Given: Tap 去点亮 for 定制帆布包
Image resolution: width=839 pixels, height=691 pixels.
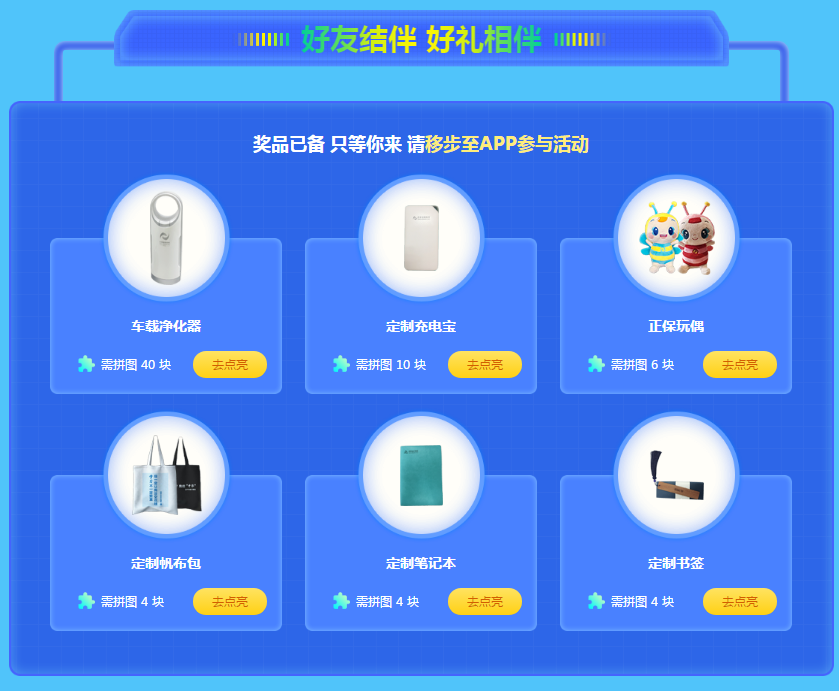Looking at the screenshot, I should [230, 602].
